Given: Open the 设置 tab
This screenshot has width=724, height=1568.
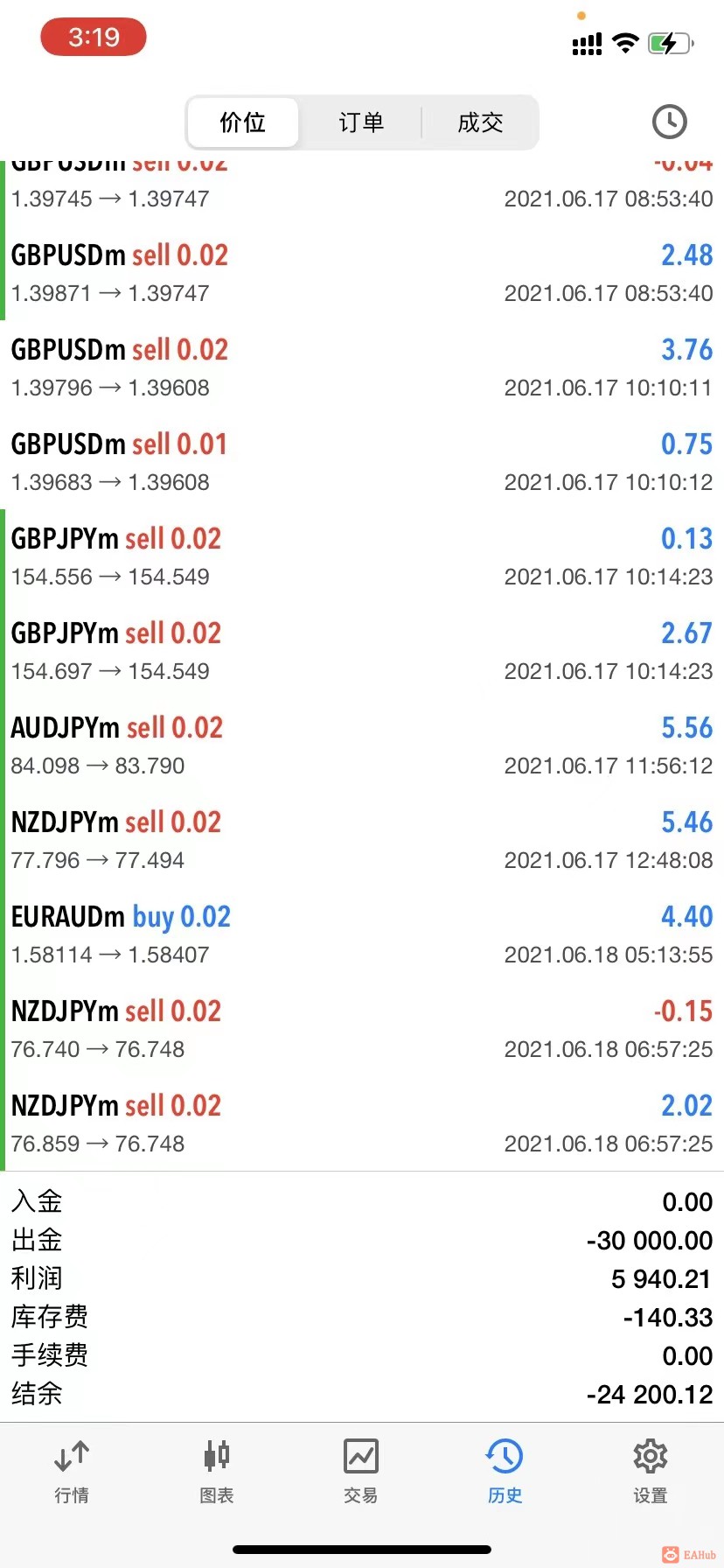Looking at the screenshot, I should pyautogui.click(x=651, y=1471).
